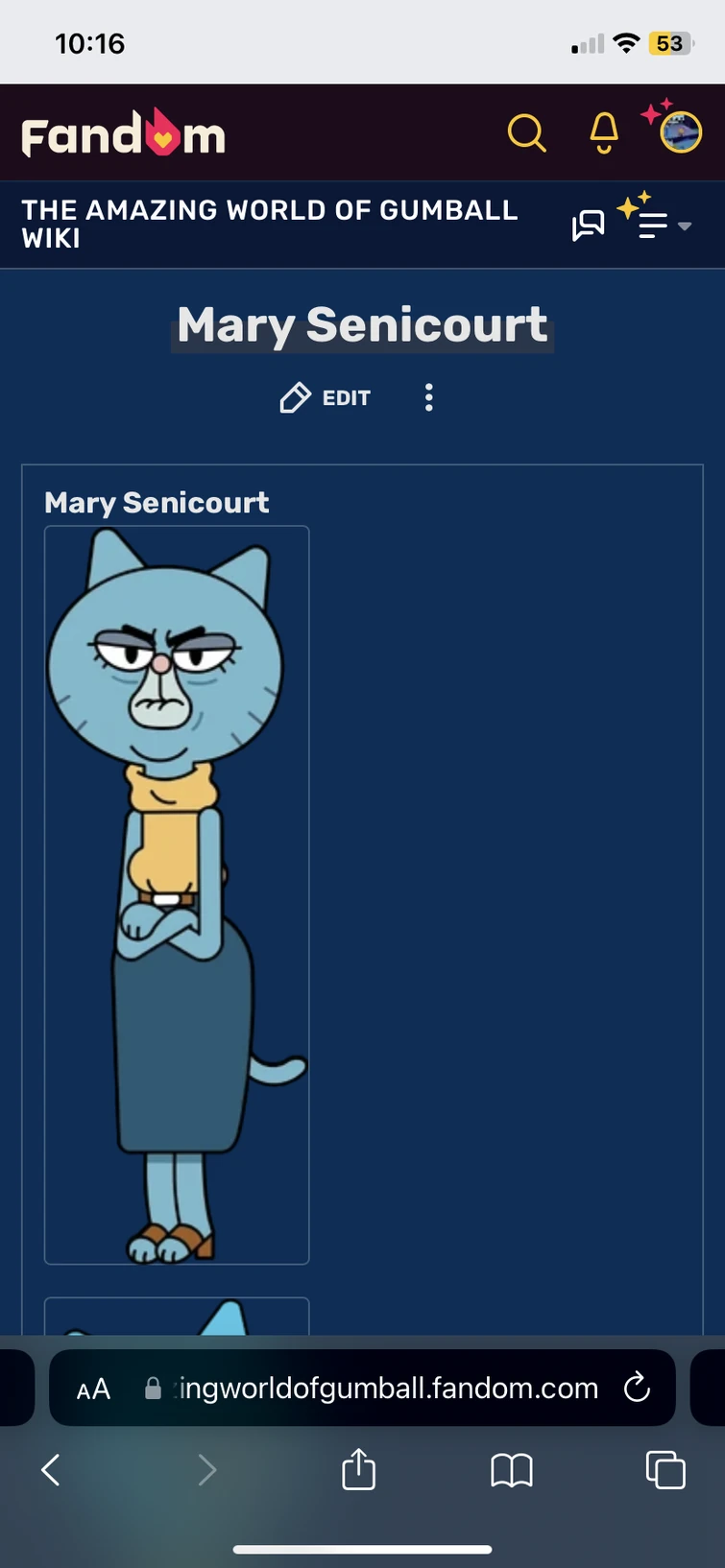Share this page from Safari
This screenshot has height=1568, width=725.
click(x=358, y=1469)
